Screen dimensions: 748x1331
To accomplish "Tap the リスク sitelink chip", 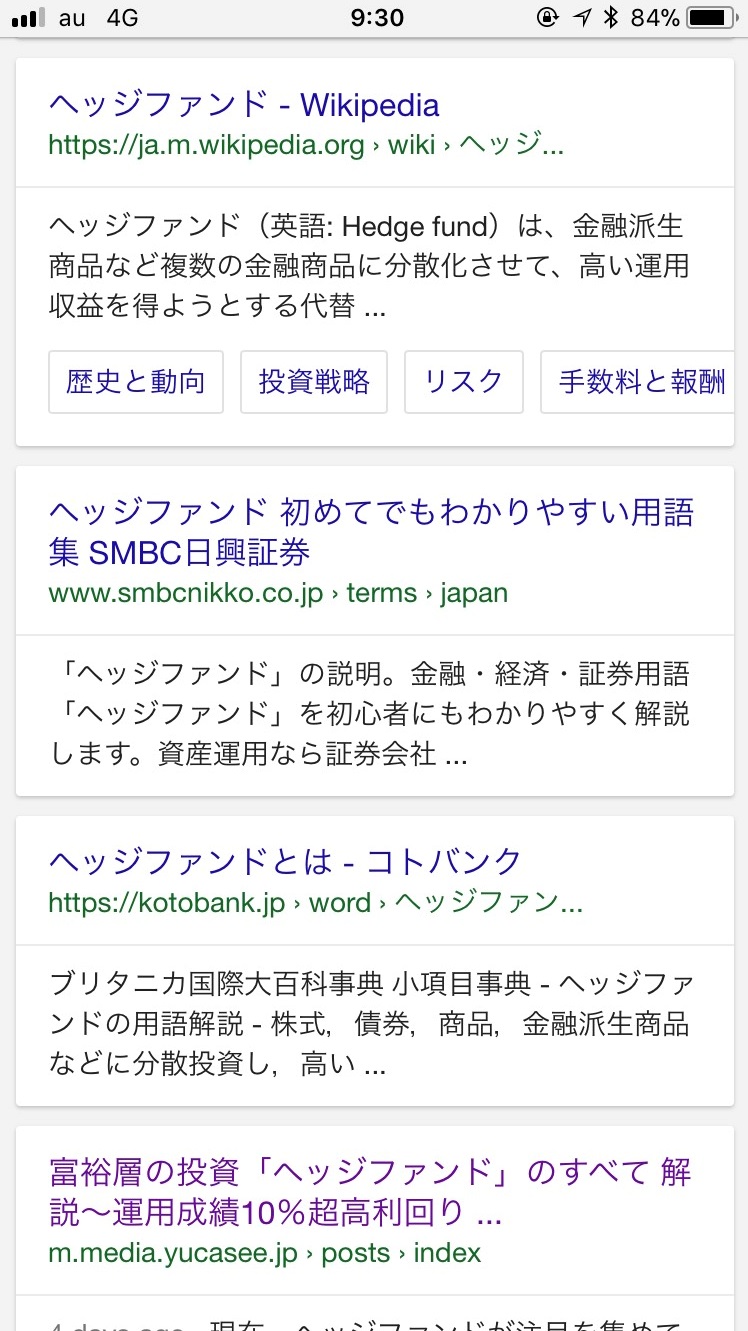I will [463, 381].
